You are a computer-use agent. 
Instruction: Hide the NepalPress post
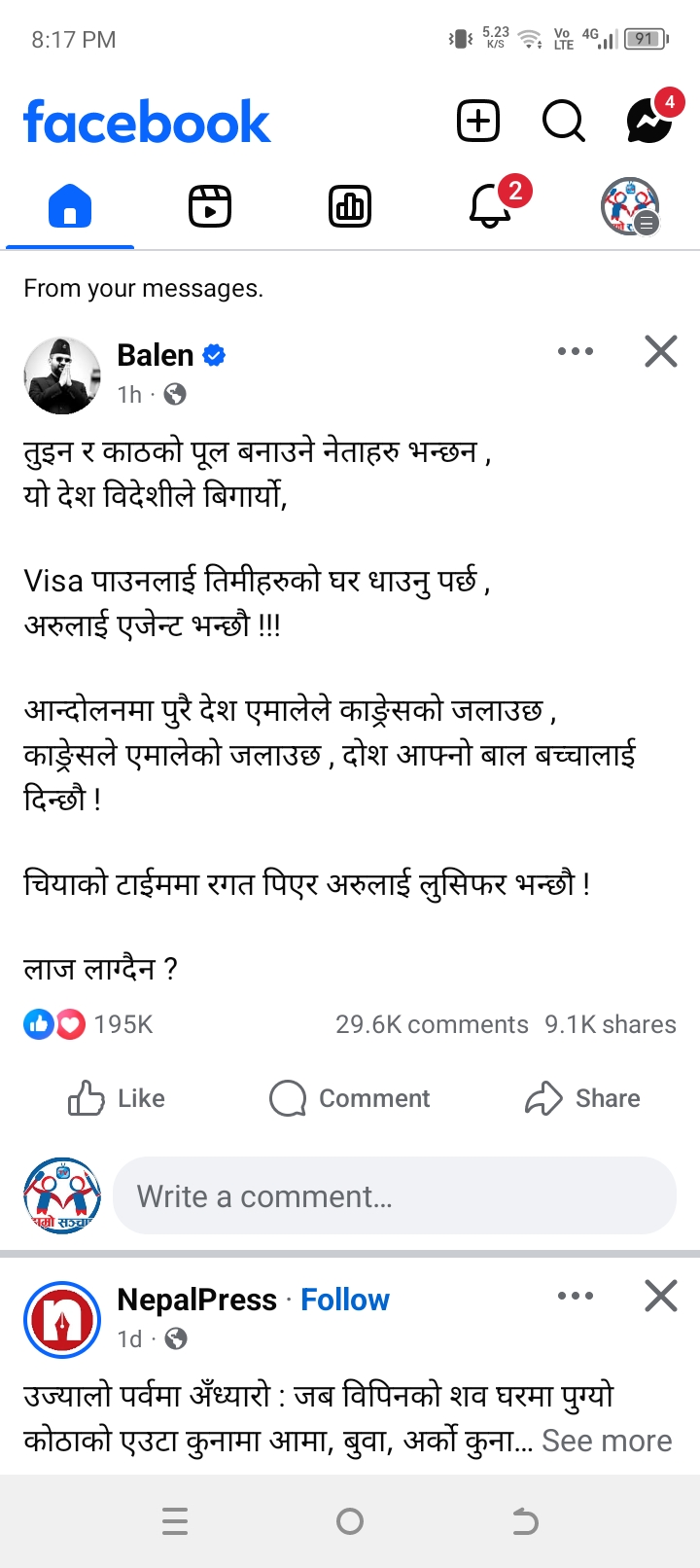[661, 1296]
